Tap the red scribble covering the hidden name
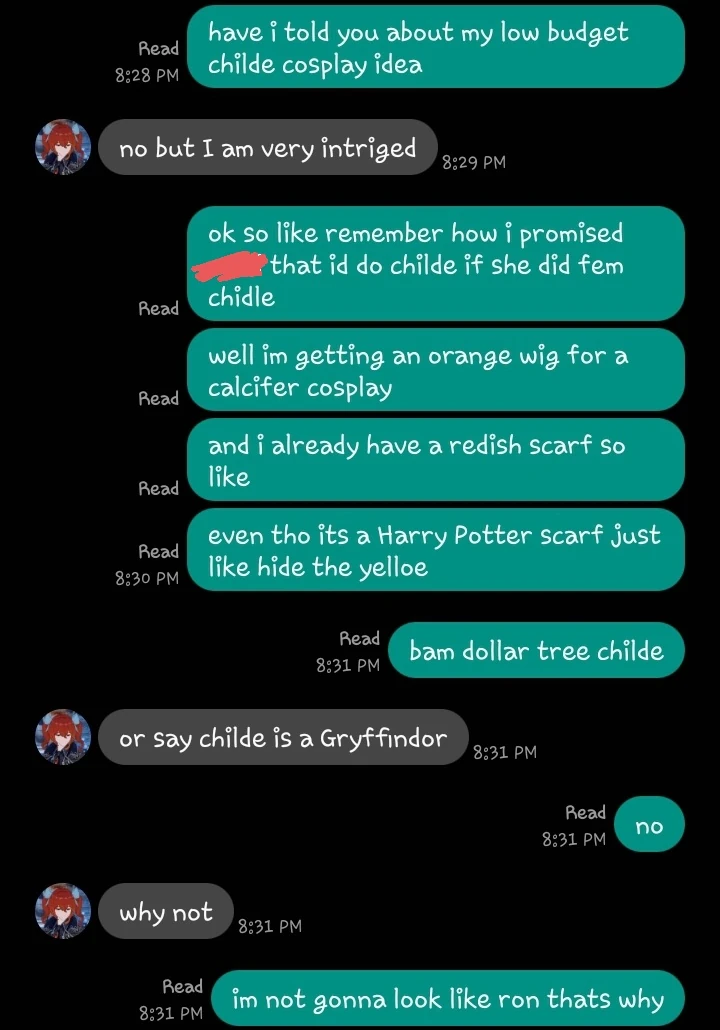 230,266
